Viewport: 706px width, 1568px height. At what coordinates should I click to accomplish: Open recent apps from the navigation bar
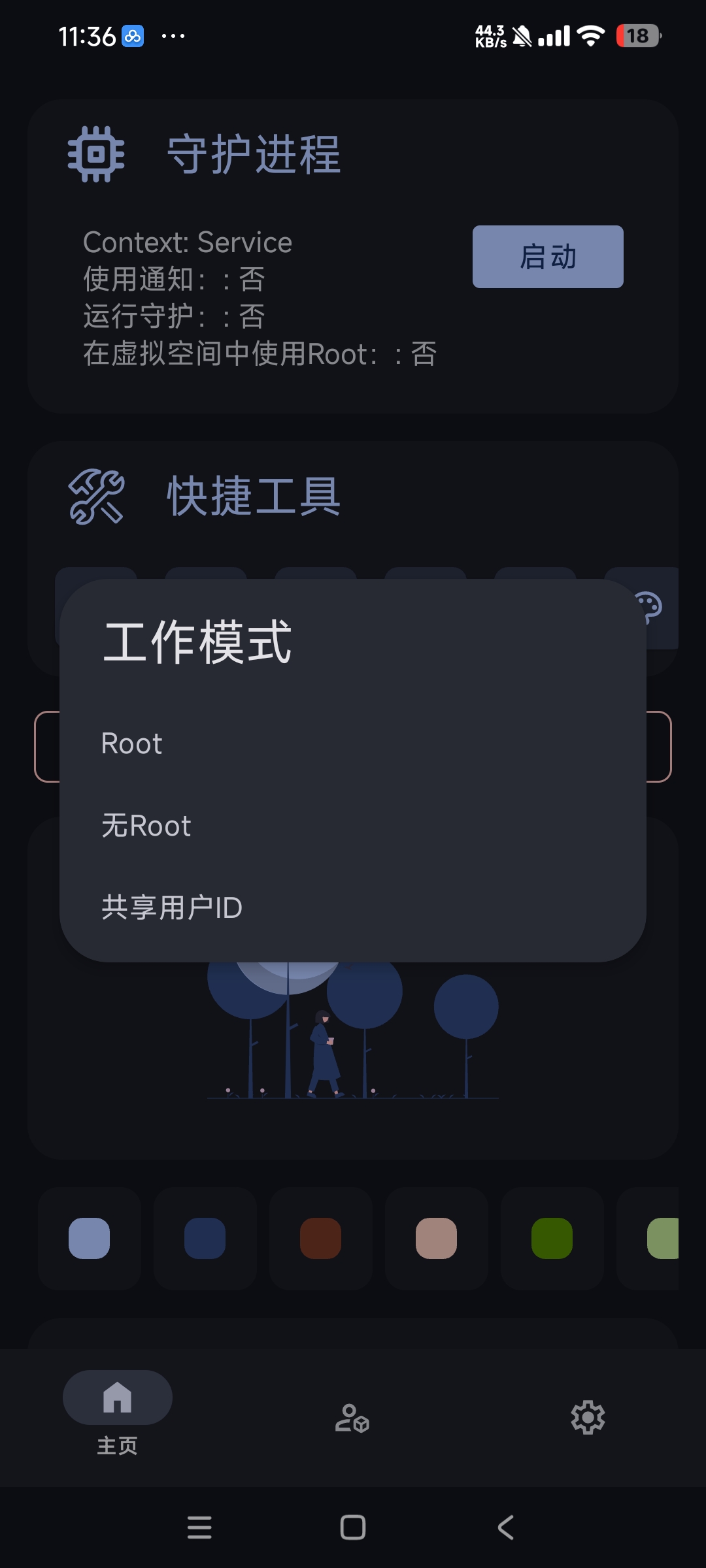[x=199, y=1527]
